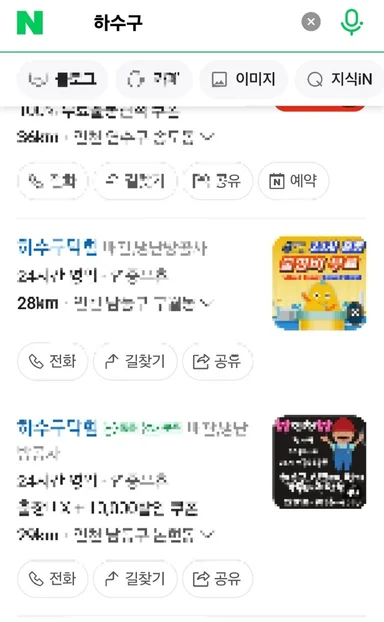This screenshot has height=622, width=384.
Task: Tap 예약 to book the 36km listing
Action: (x=294, y=181)
